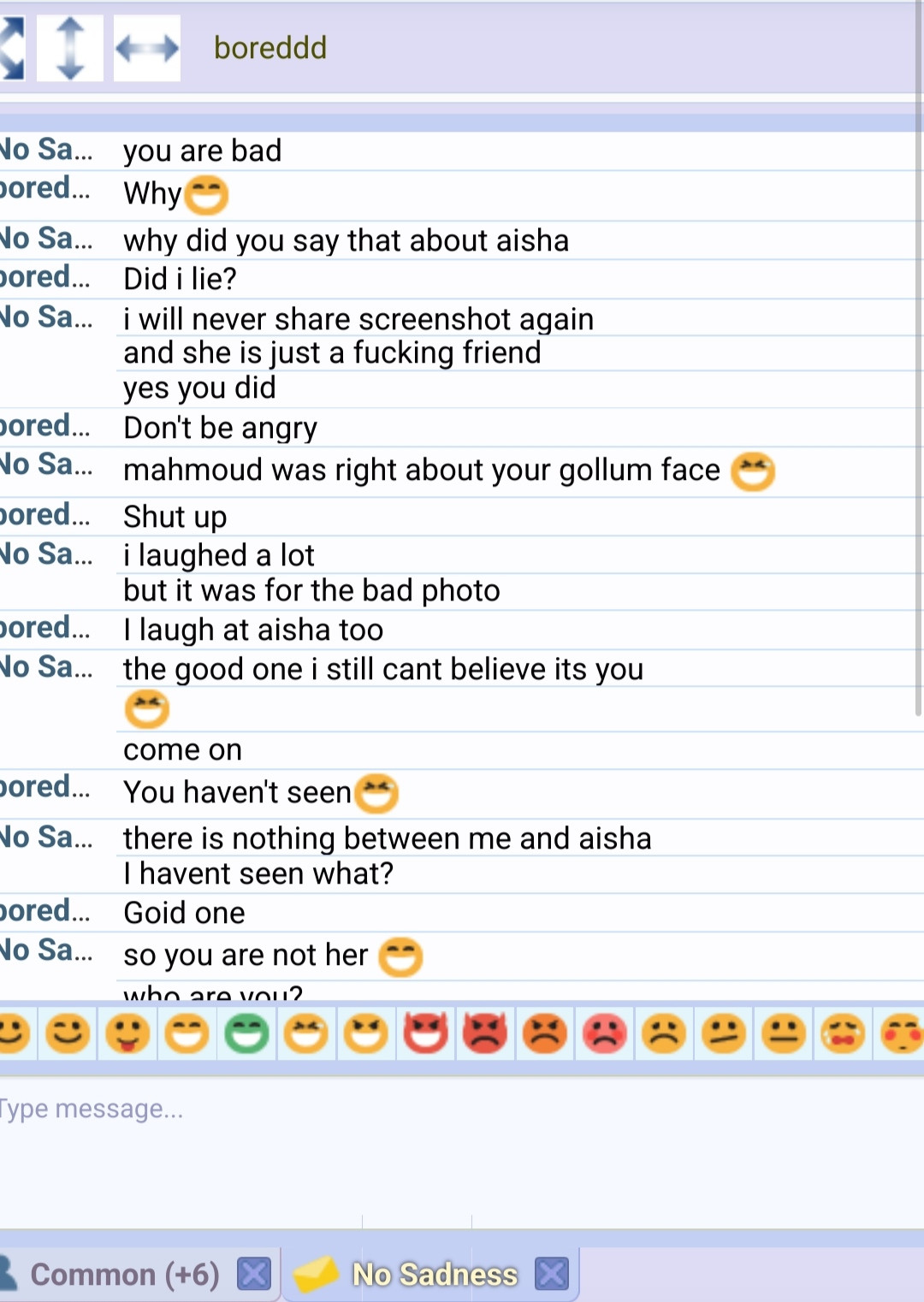Insert the tongue-out smiley emoji

127,1033
